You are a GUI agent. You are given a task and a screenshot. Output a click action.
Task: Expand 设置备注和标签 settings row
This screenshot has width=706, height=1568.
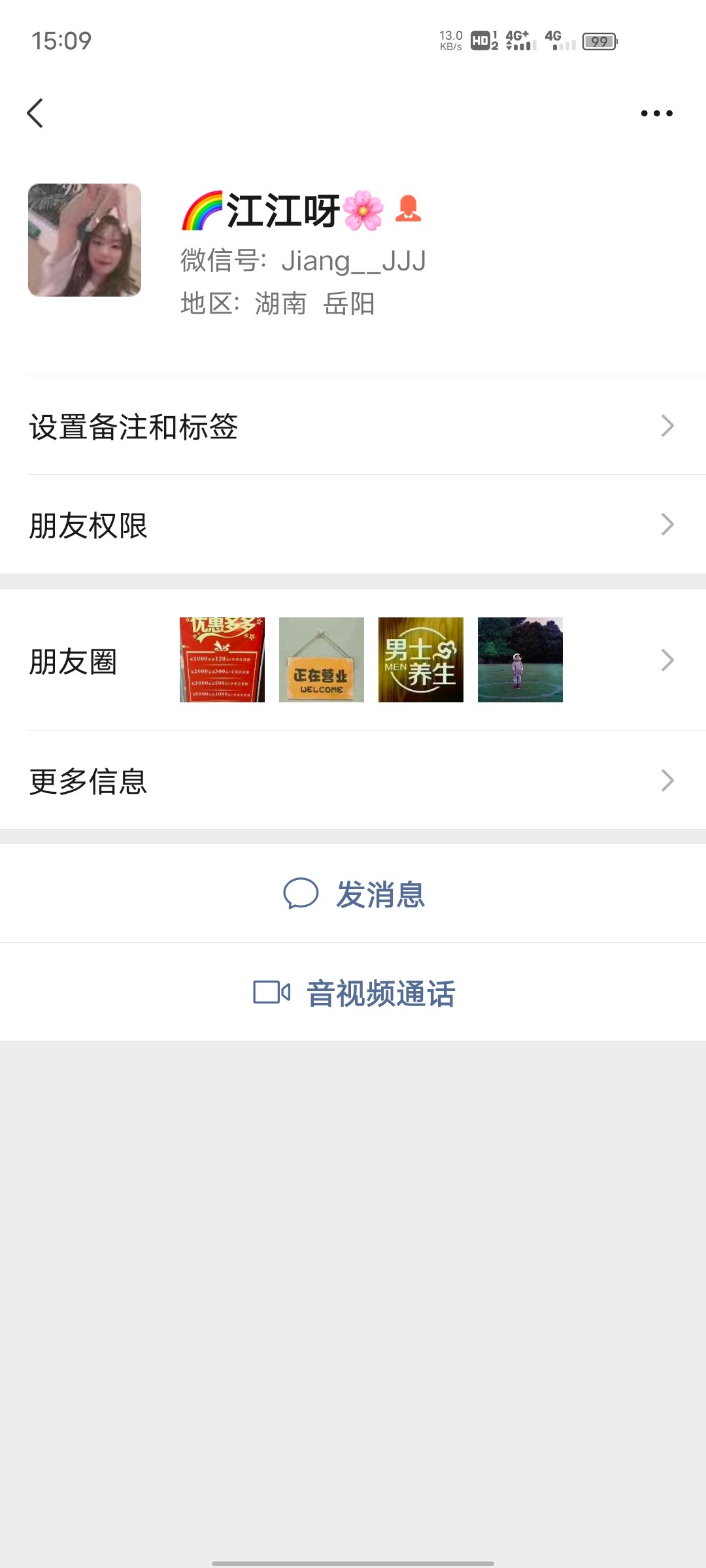(353, 425)
